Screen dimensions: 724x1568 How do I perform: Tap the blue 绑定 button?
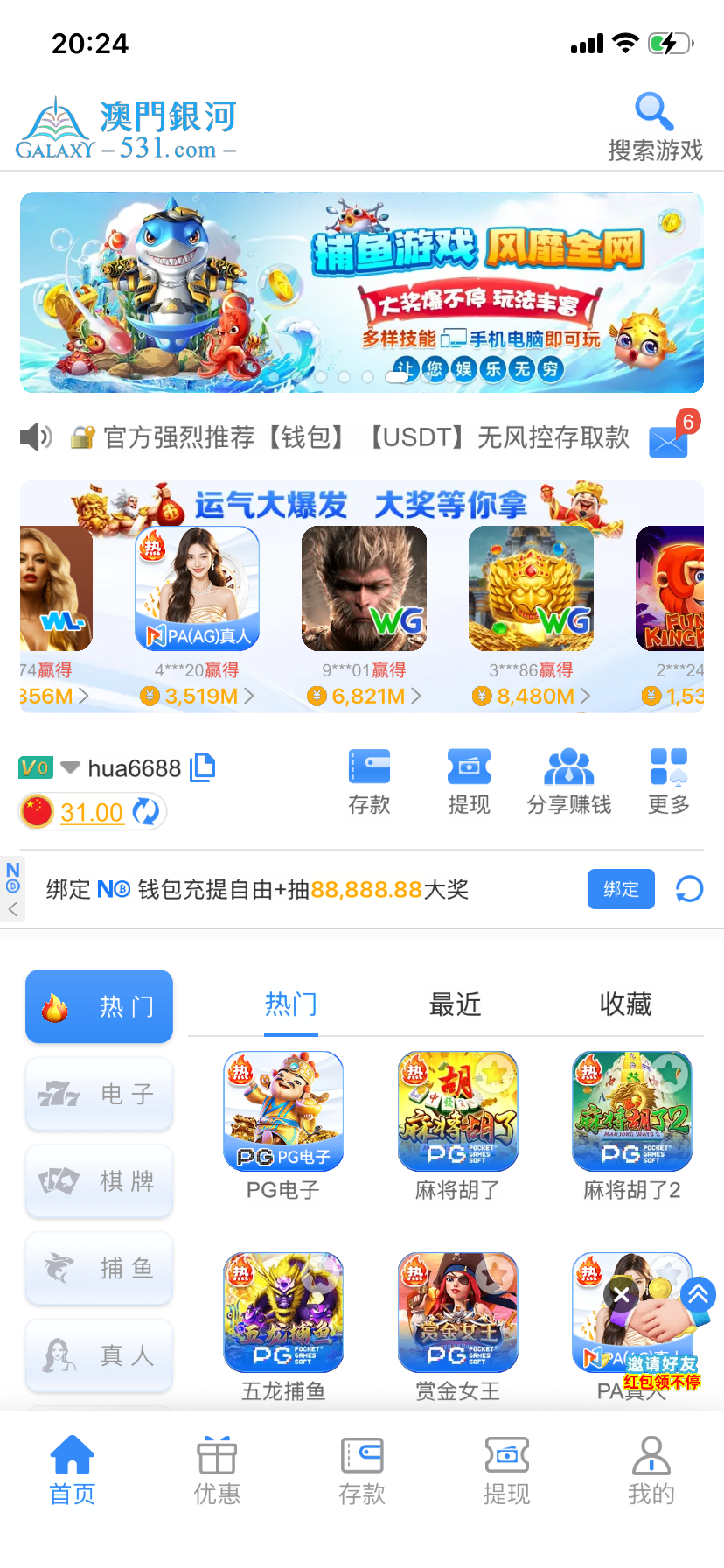click(x=621, y=889)
